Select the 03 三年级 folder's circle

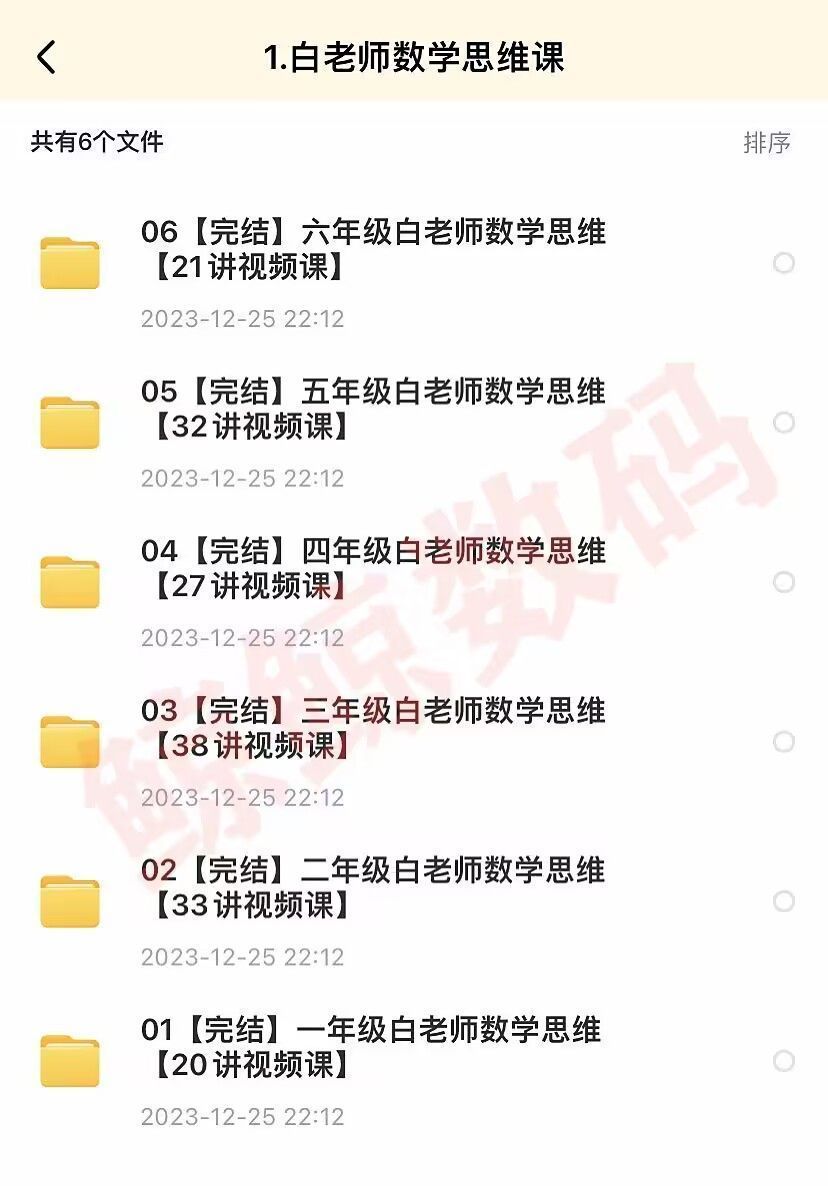pyautogui.click(x=784, y=741)
